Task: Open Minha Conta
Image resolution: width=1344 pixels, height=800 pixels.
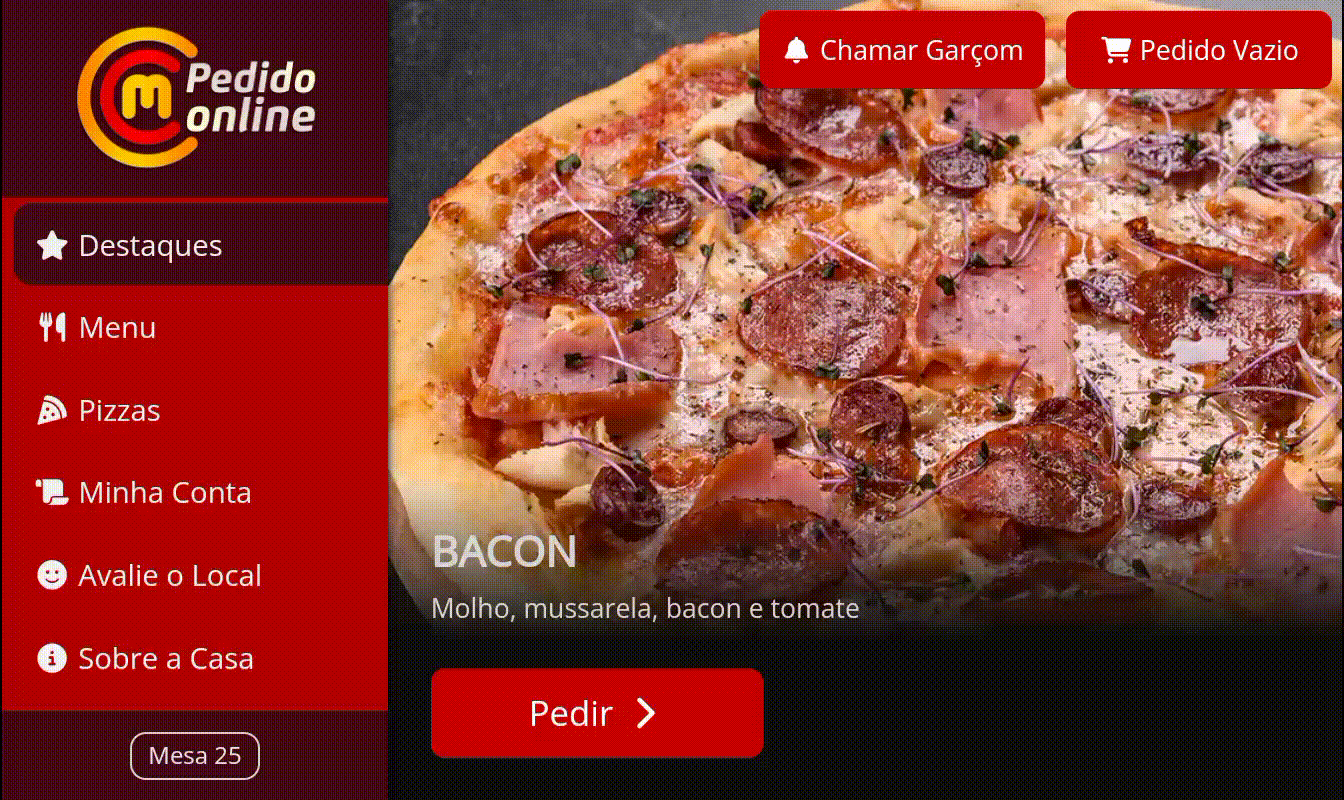Action: [x=195, y=493]
